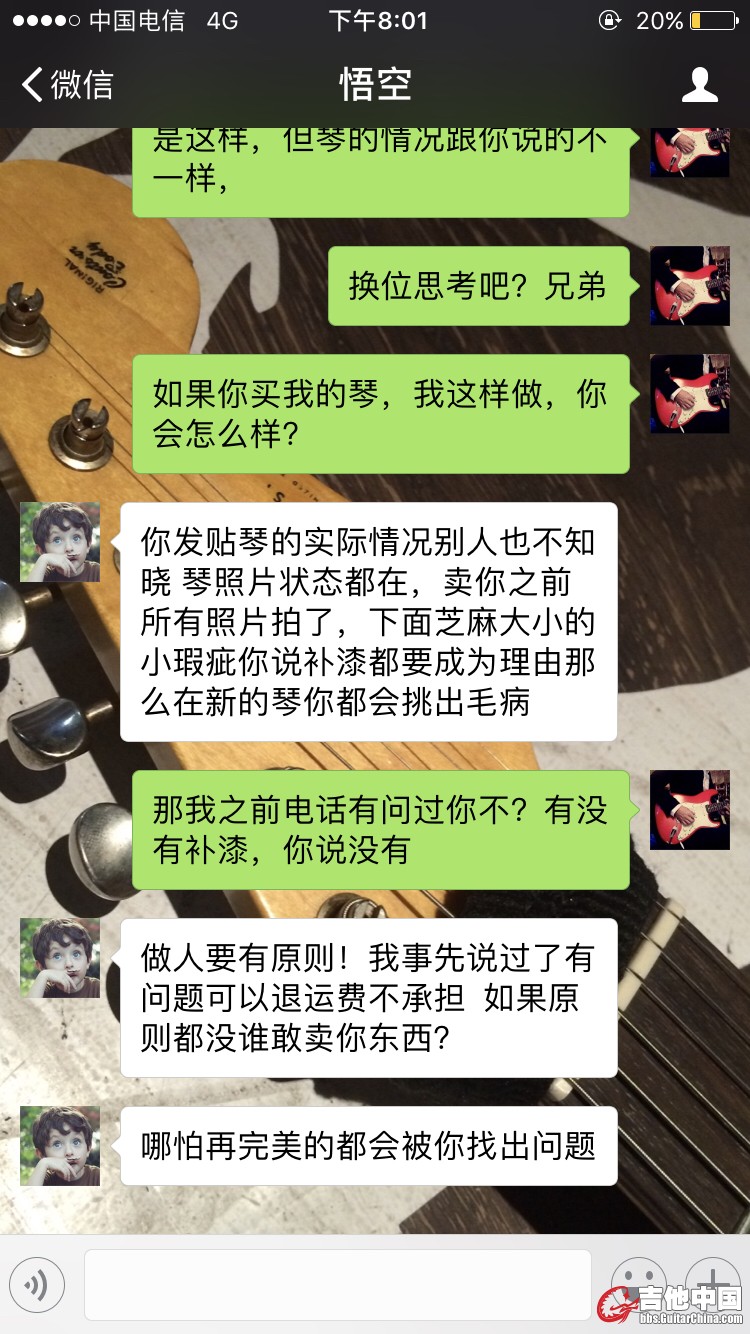The image size is (750, 1334).
Task: Focus the message text field
Action: click(x=337, y=1284)
